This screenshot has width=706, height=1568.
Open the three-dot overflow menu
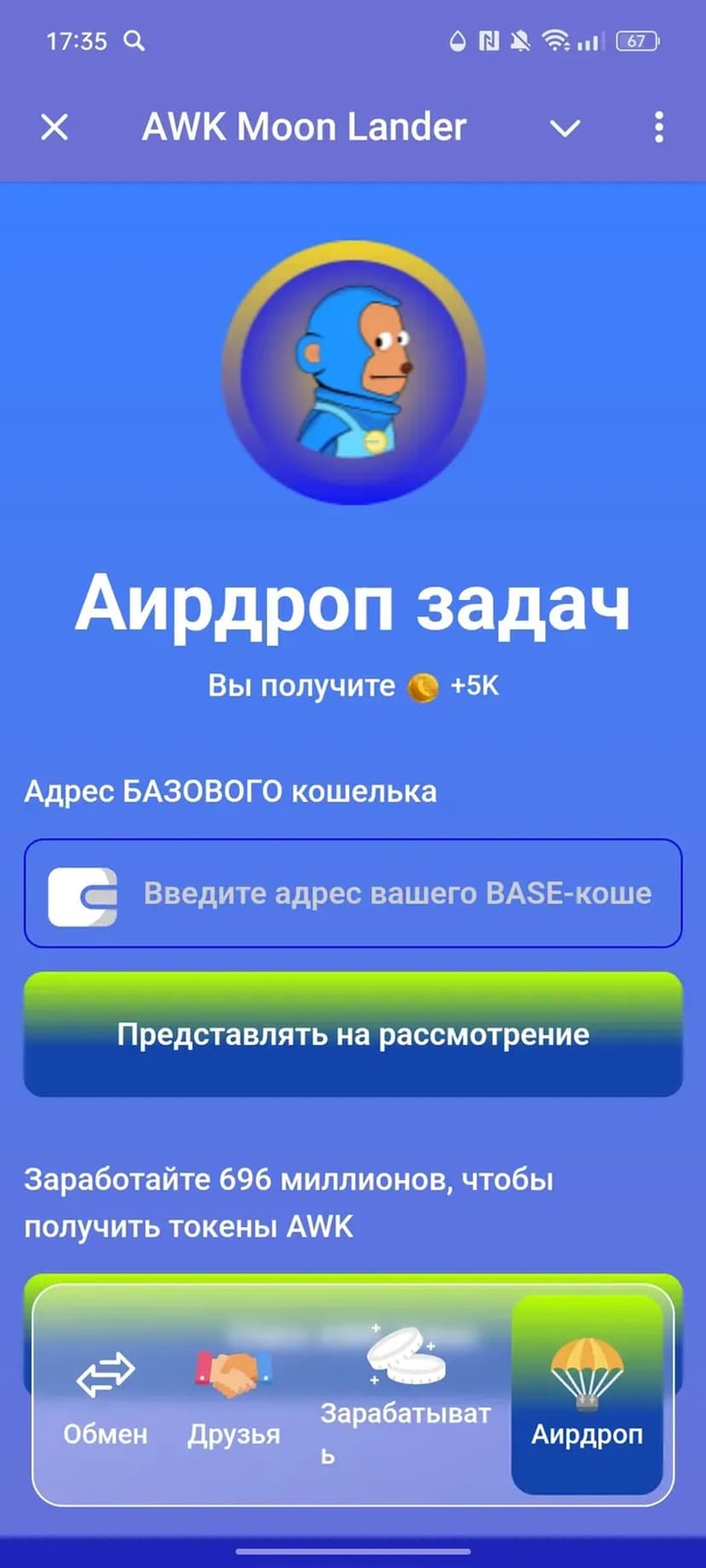[x=658, y=128]
